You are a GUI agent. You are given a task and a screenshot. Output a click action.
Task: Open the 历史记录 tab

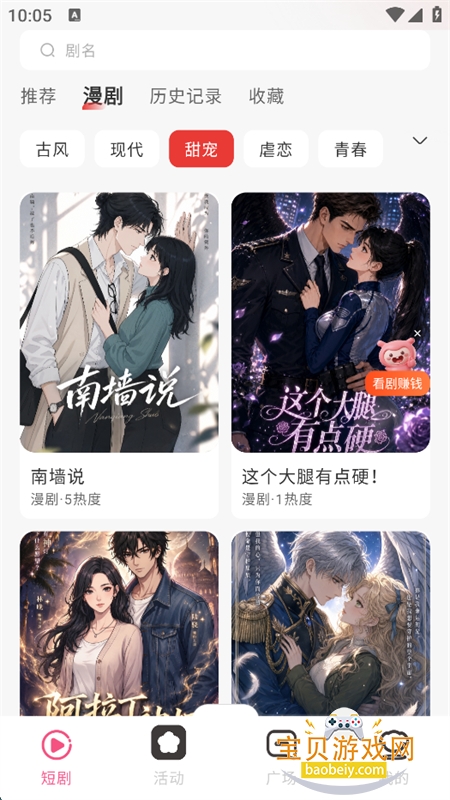click(x=185, y=96)
